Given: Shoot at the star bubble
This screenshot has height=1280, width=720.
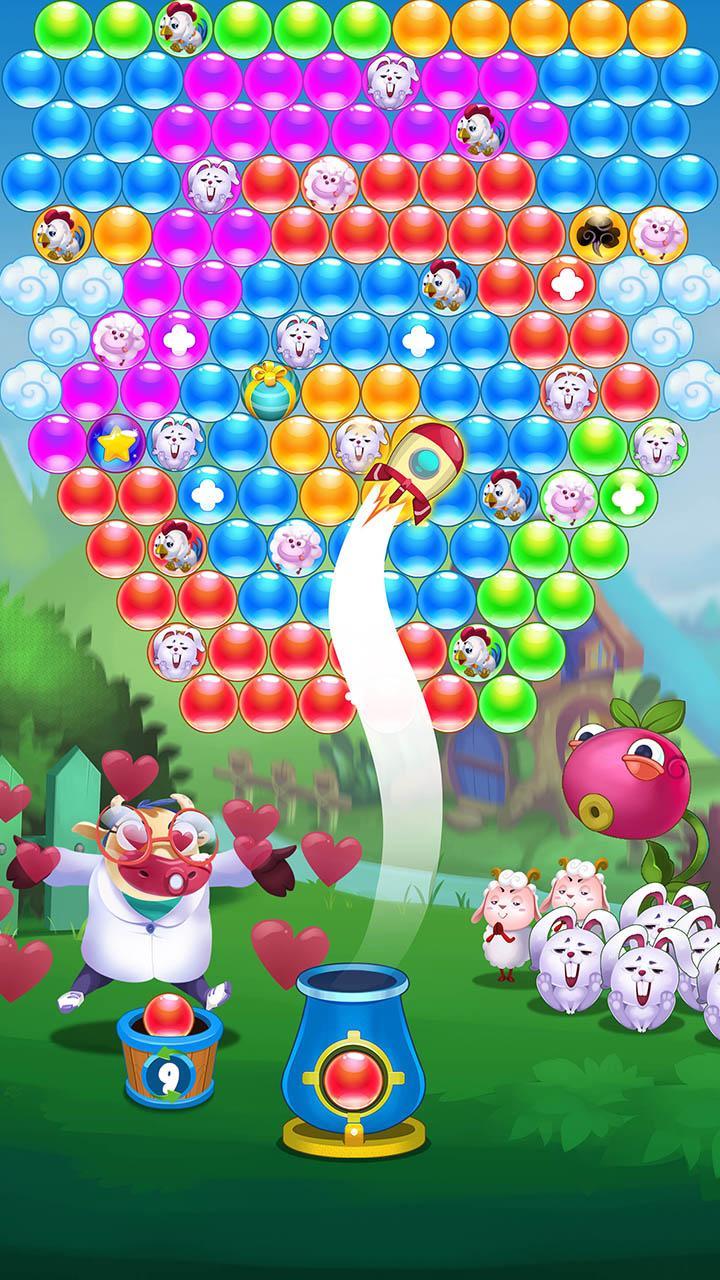Looking at the screenshot, I should click(x=117, y=441).
